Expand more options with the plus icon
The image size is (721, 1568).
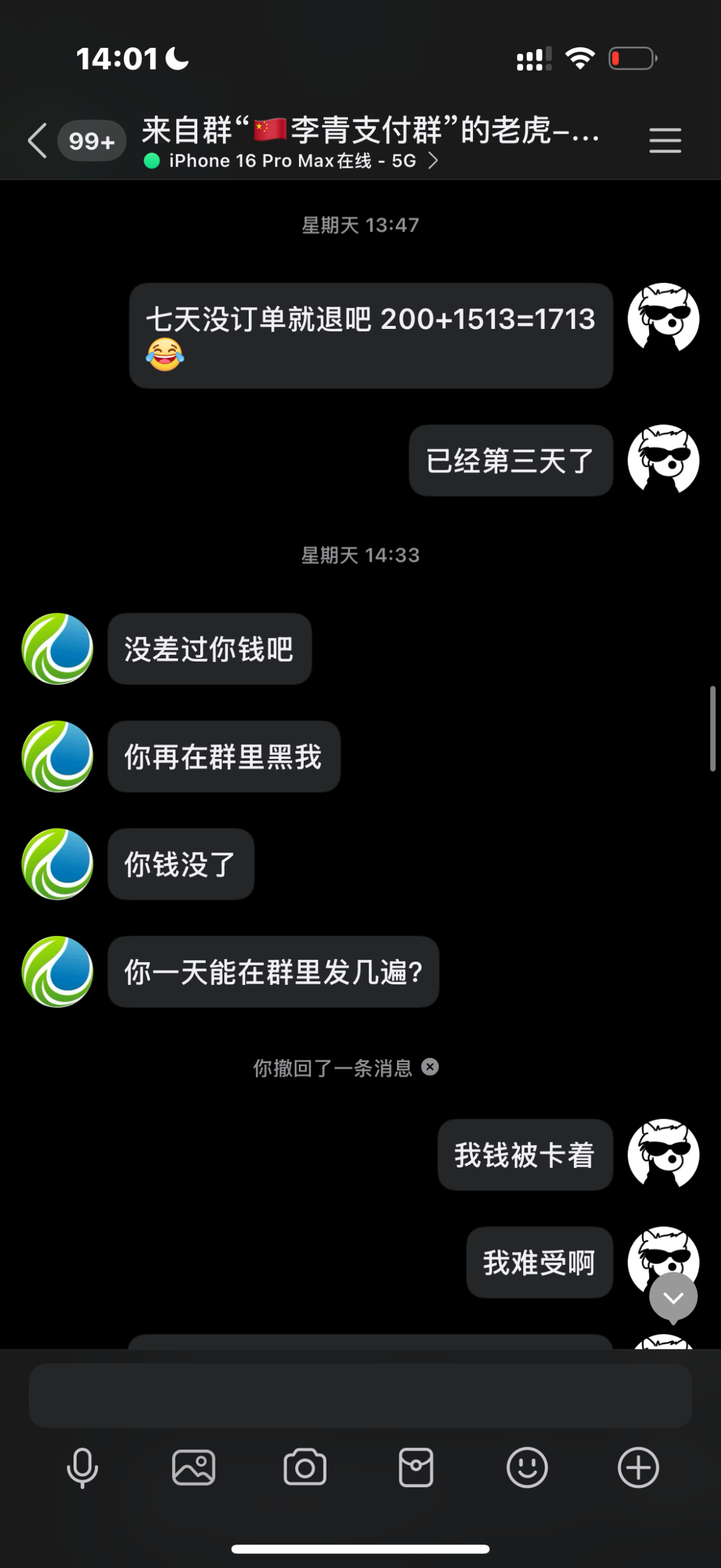pyautogui.click(x=638, y=1468)
